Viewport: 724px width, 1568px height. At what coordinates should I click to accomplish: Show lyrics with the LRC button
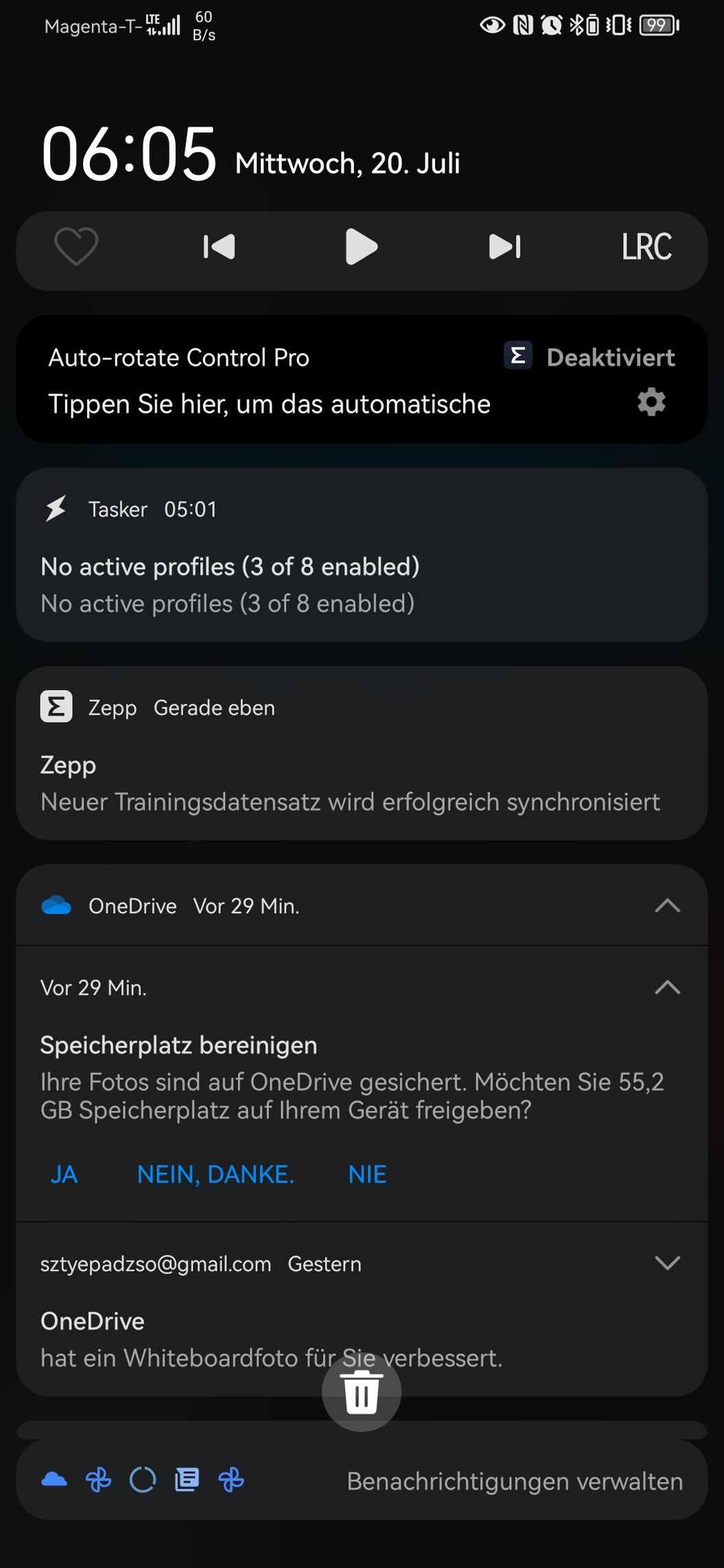pyautogui.click(x=646, y=247)
